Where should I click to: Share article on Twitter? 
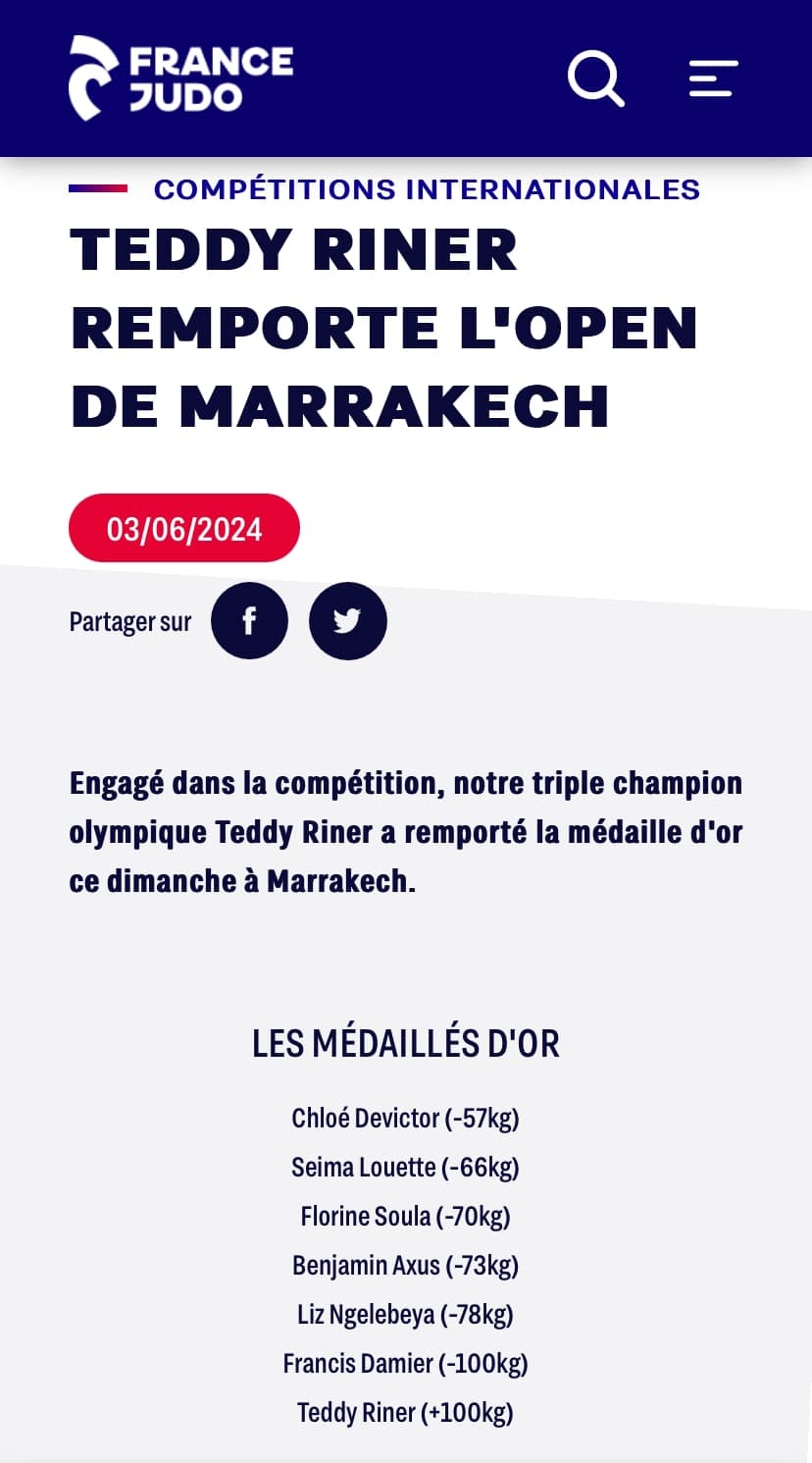pos(347,620)
